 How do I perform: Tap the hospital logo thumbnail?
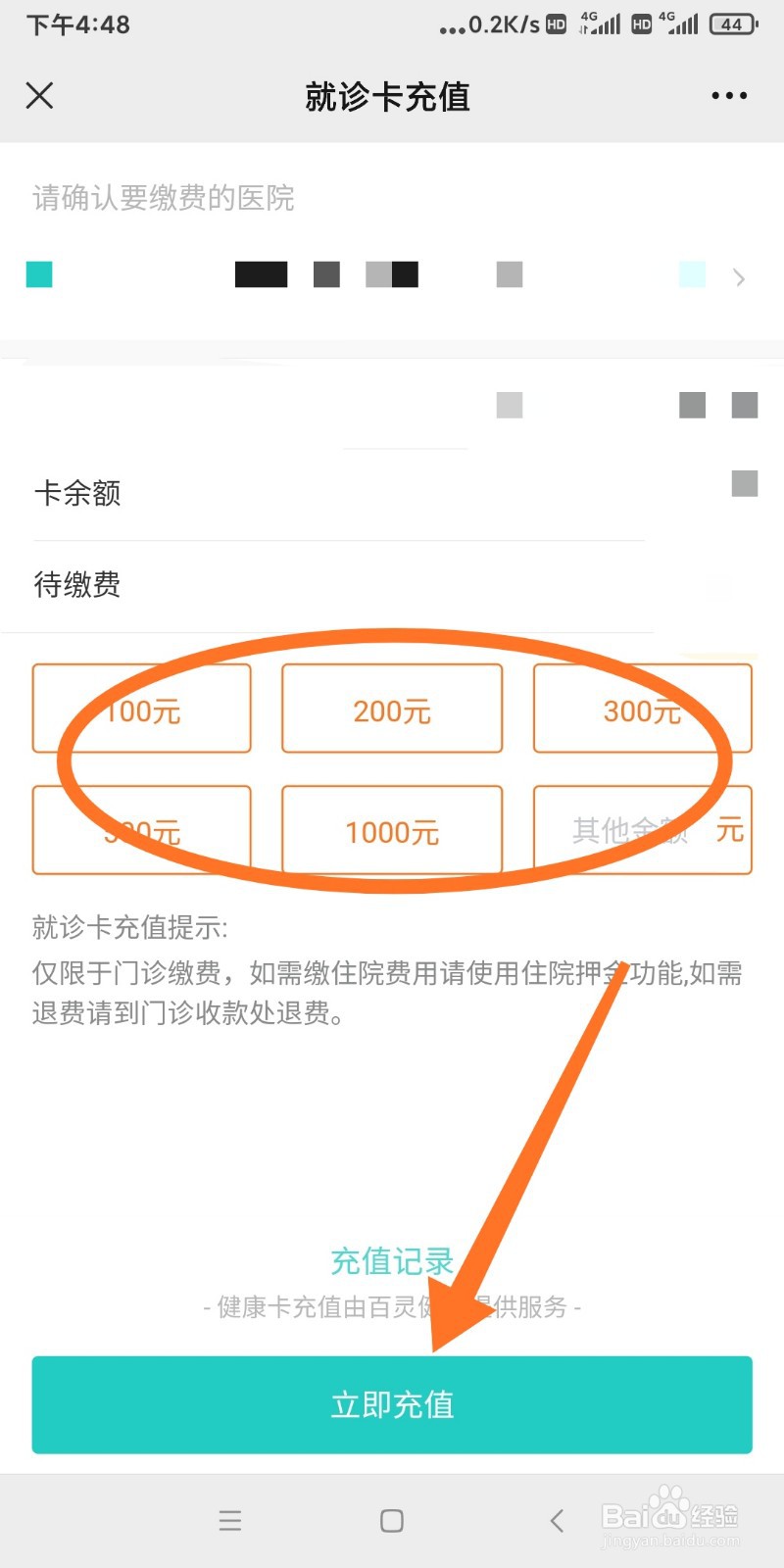[x=39, y=274]
